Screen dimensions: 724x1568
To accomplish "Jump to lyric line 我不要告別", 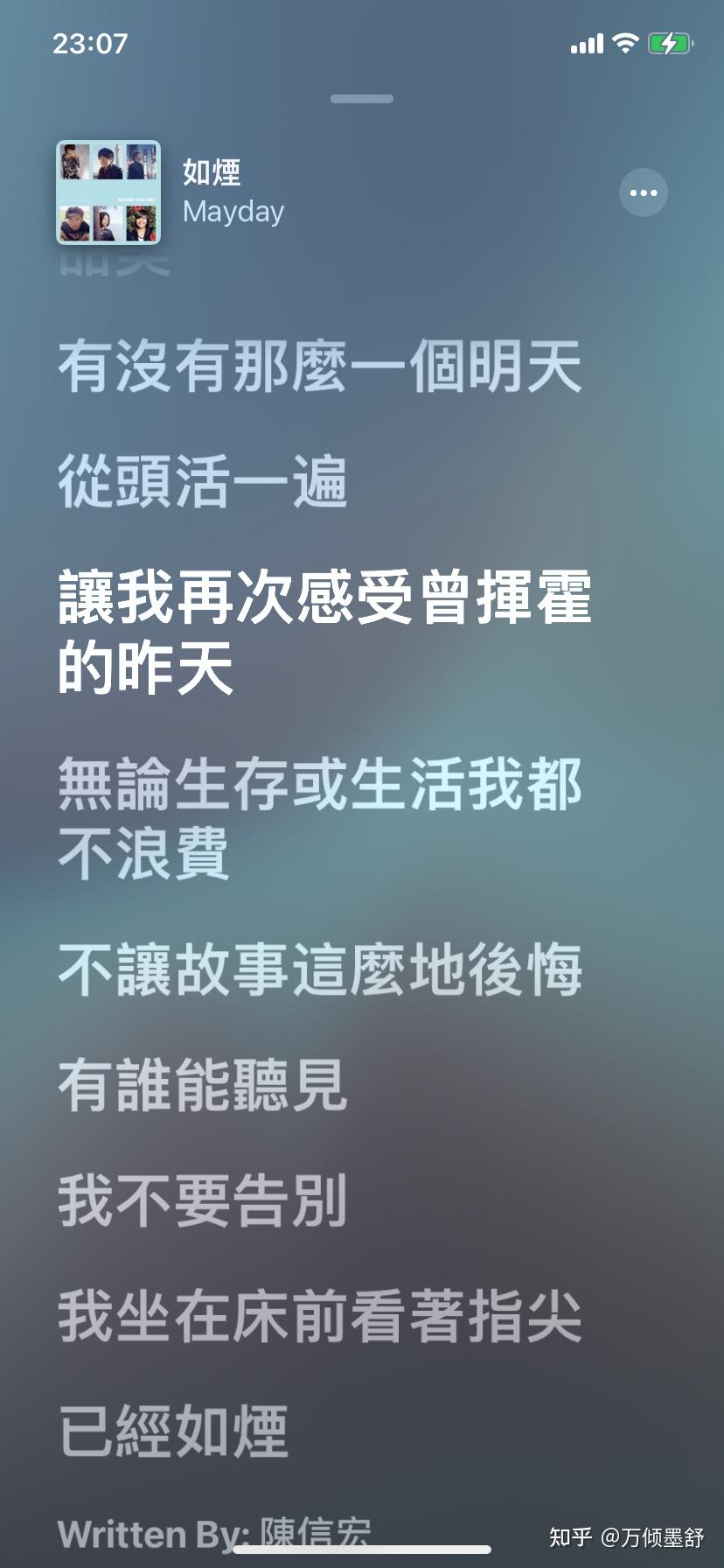I will 203,1201.
